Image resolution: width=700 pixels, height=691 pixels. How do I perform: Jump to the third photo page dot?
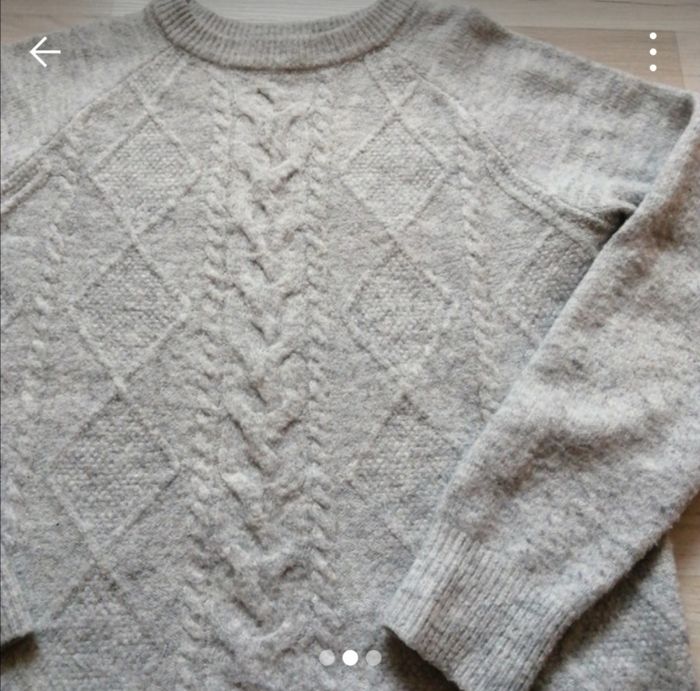coord(373,658)
